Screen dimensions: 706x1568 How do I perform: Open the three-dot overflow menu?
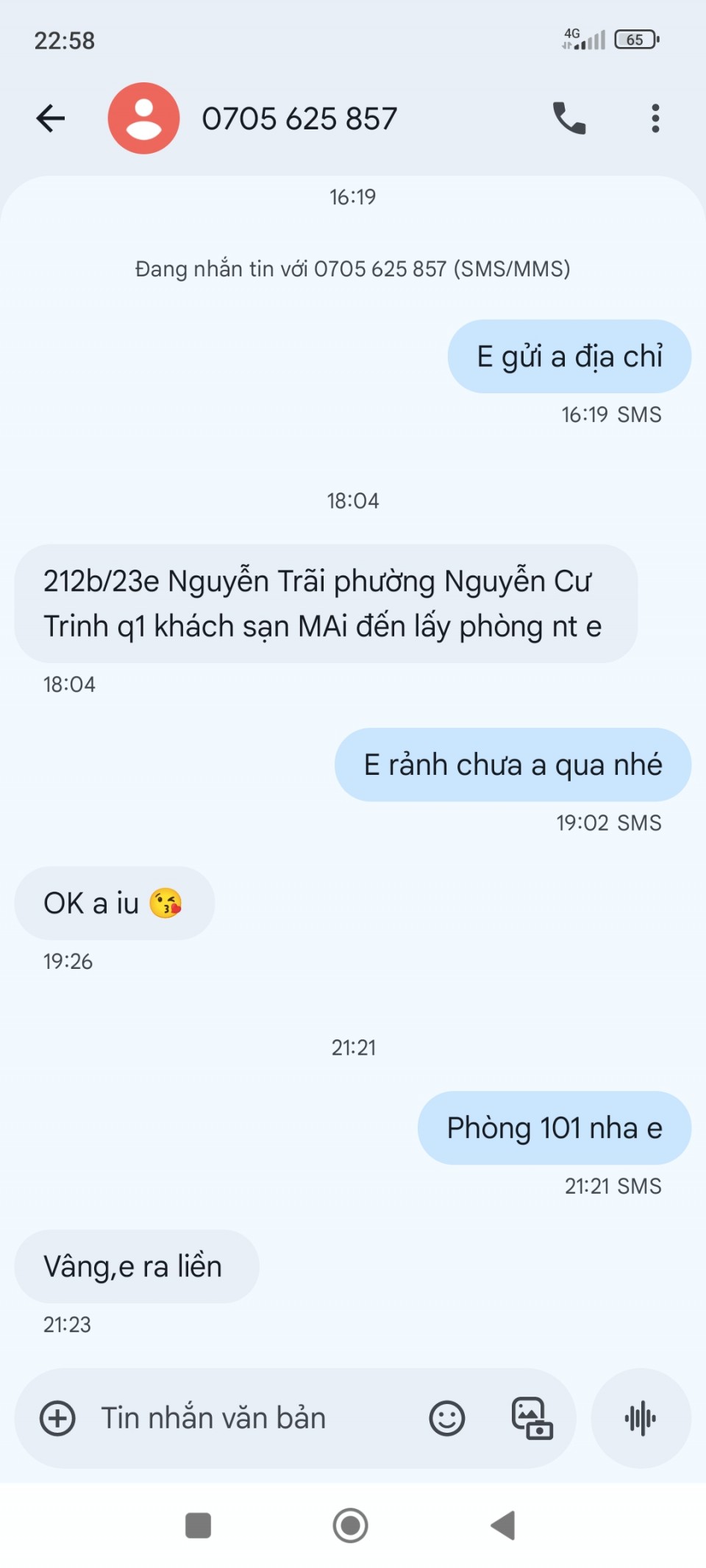tap(655, 118)
